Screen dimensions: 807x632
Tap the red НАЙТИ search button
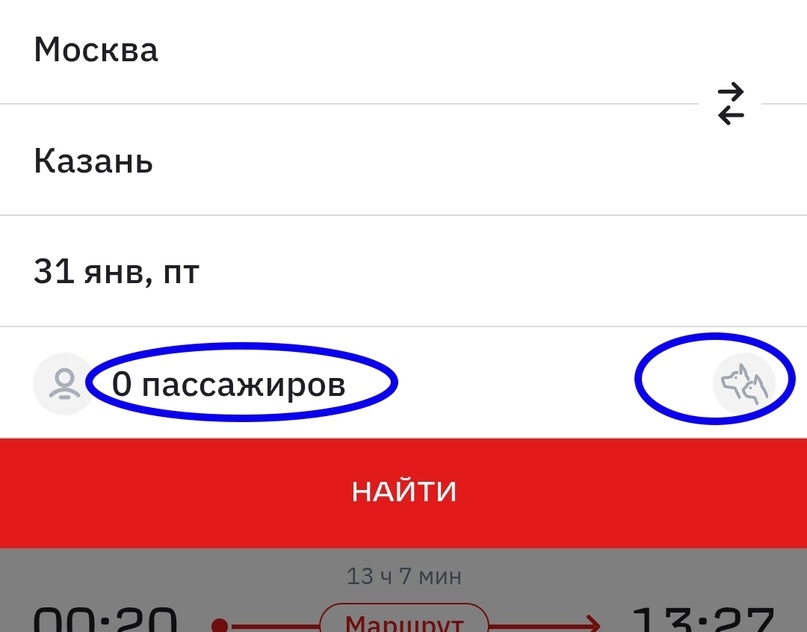tap(403, 492)
